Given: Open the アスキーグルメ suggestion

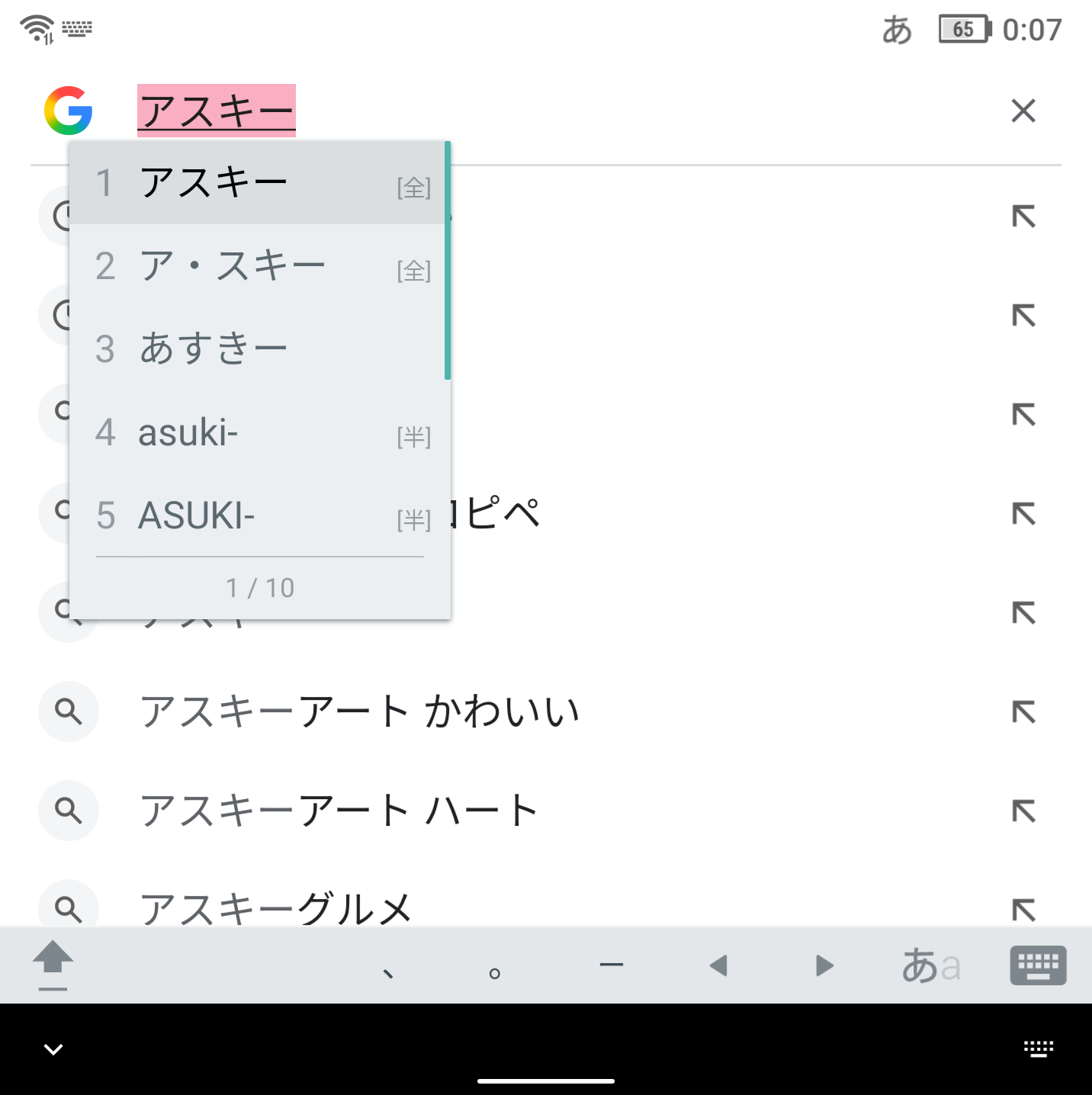Looking at the screenshot, I should tap(276, 907).
